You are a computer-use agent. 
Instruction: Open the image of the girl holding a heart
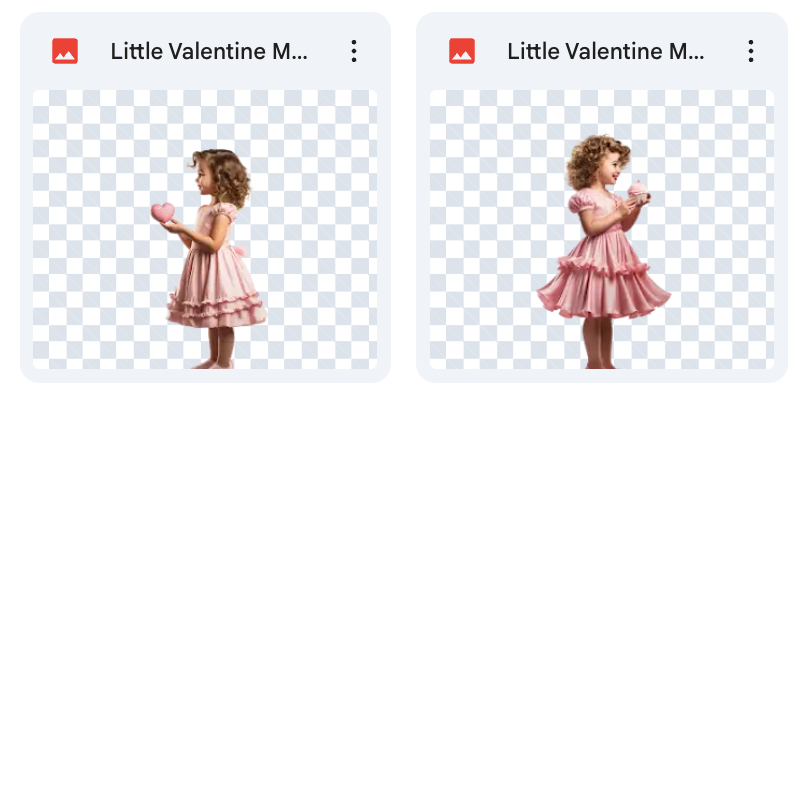click(205, 229)
